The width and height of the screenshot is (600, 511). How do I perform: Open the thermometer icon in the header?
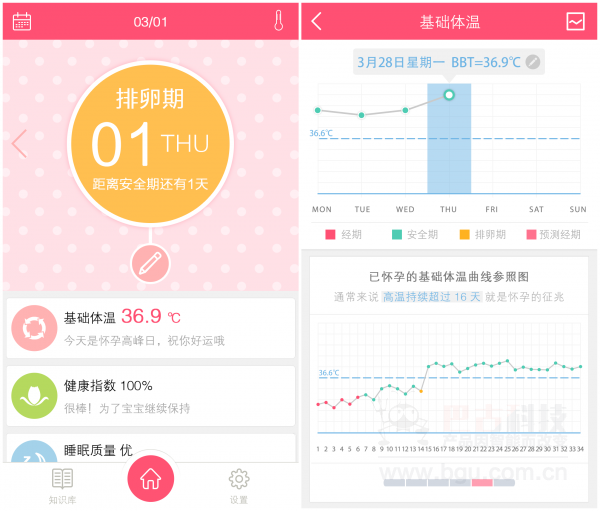click(x=278, y=21)
